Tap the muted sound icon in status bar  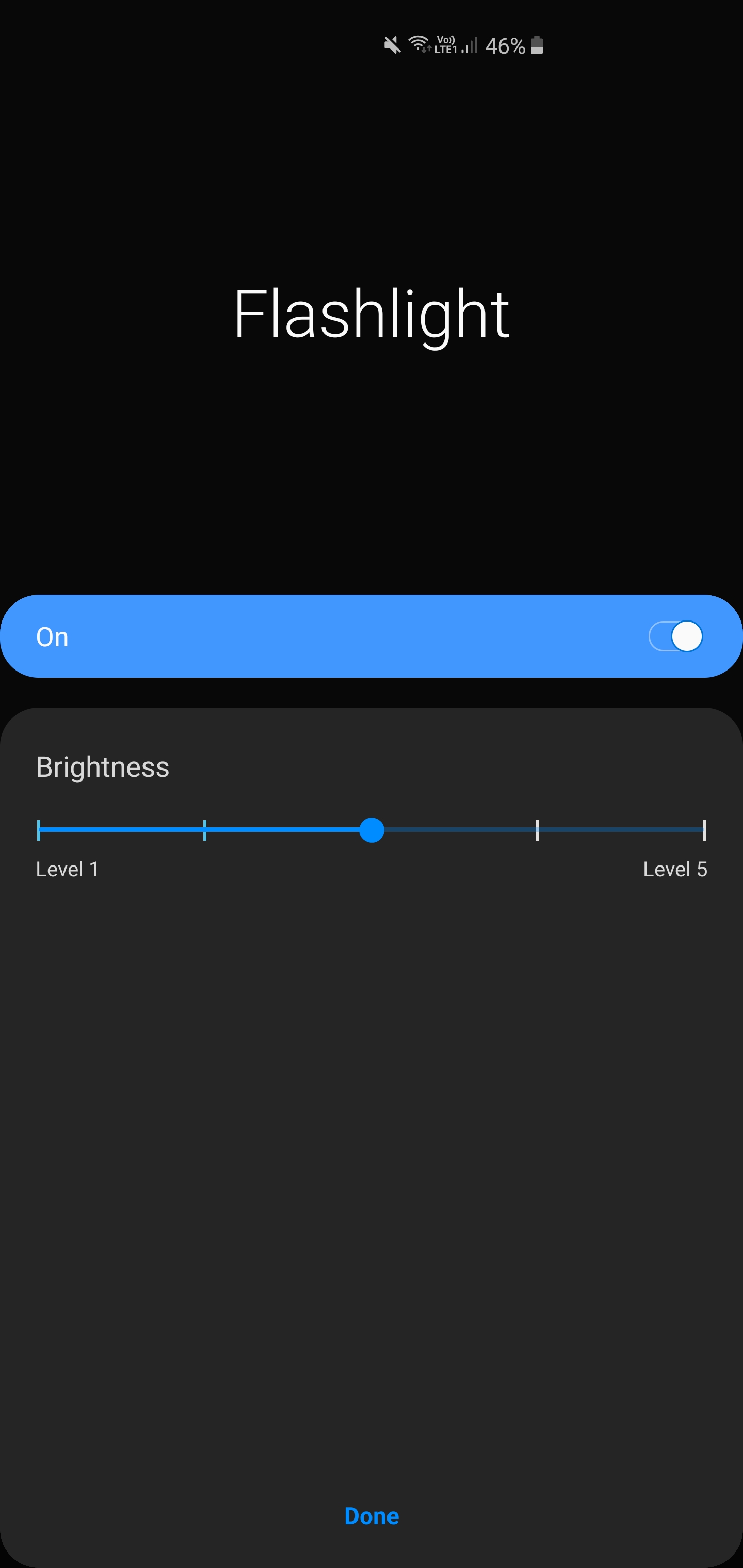pos(392,44)
